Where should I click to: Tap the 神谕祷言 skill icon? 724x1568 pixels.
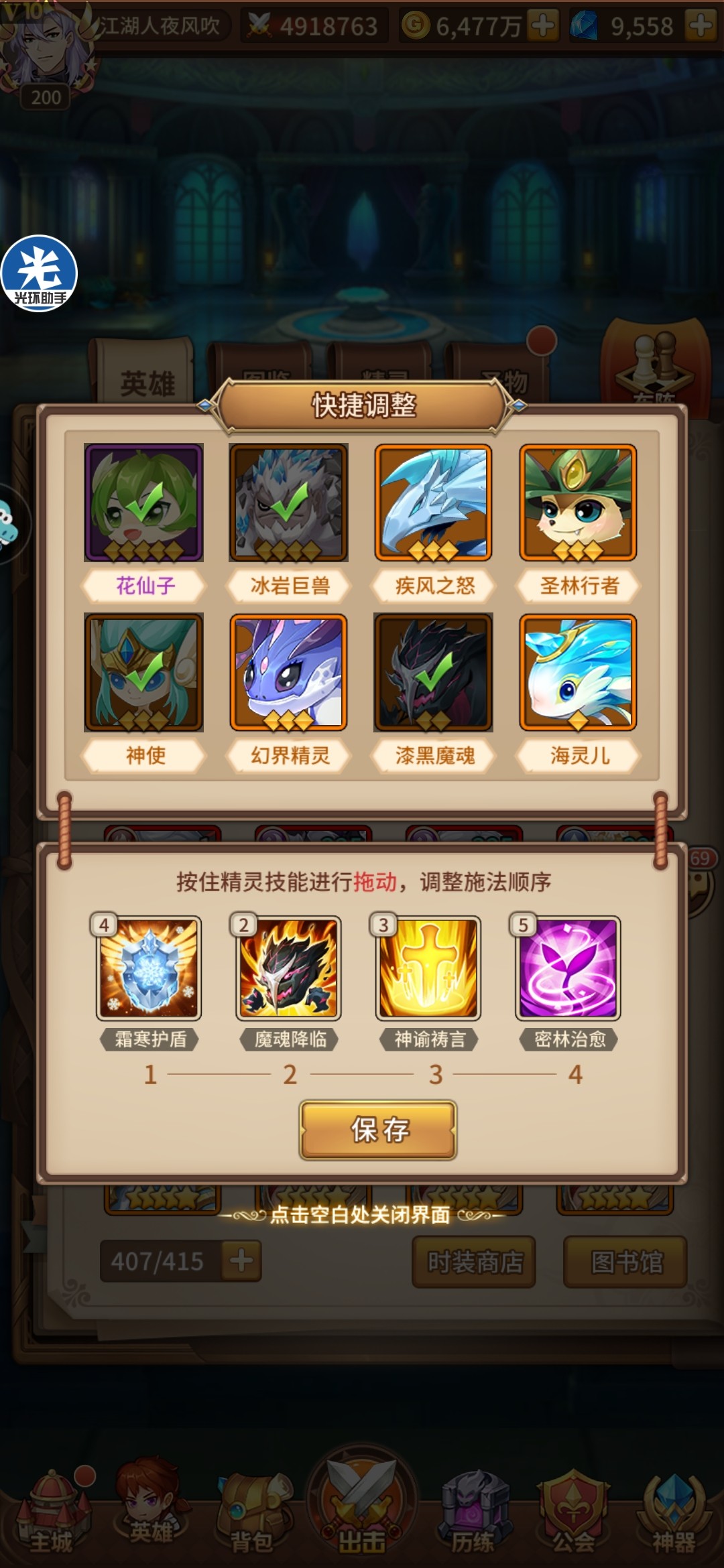point(428,968)
